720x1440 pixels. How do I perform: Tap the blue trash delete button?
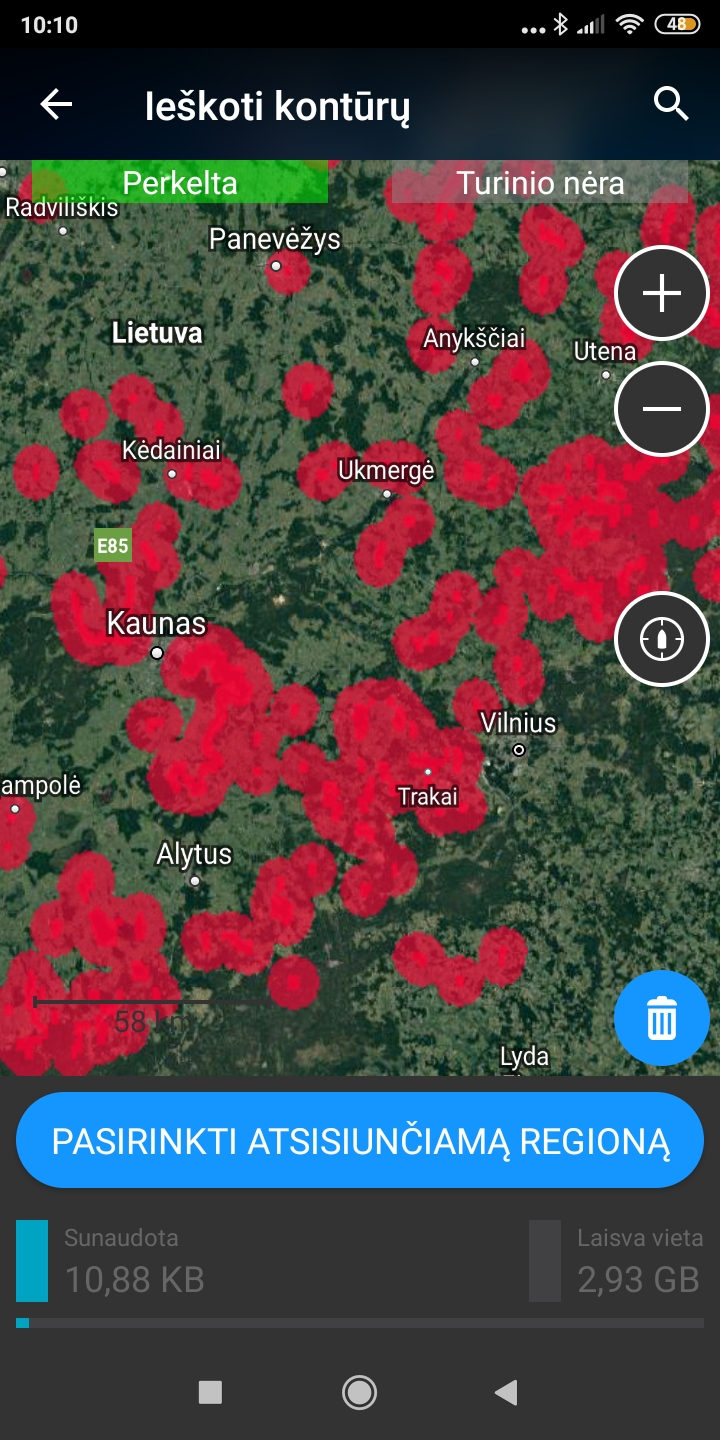click(661, 1018)
